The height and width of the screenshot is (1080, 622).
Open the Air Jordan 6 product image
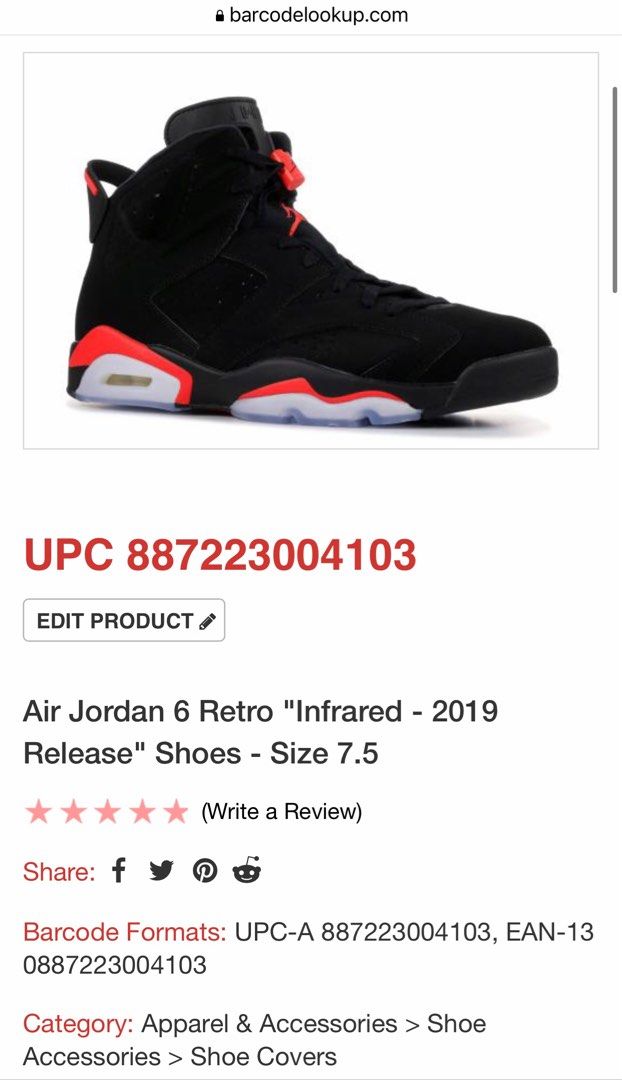click(x=311, y=250)
